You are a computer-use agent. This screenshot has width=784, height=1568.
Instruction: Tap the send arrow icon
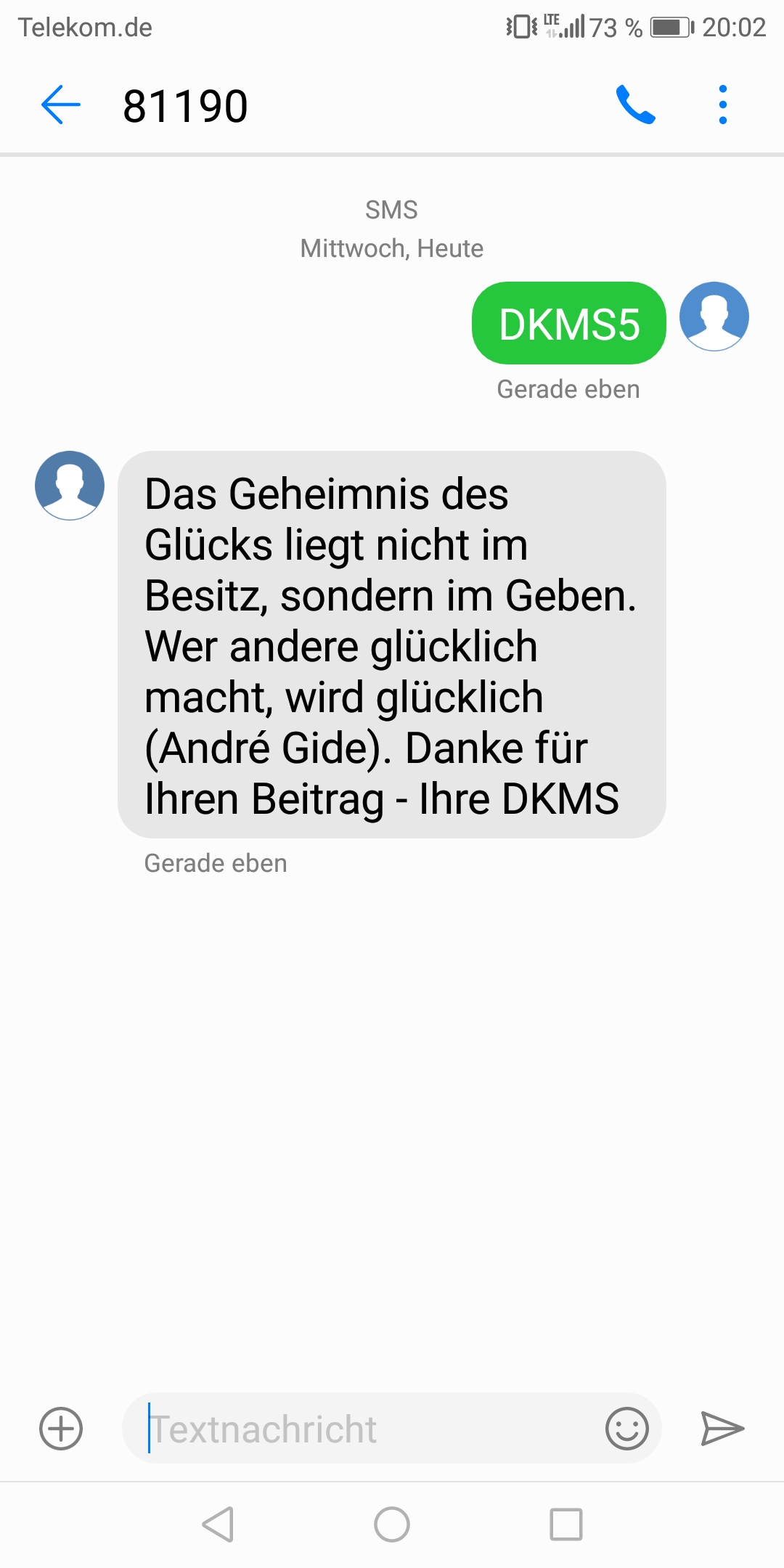pyautogui.click(x=722, y=1429)
